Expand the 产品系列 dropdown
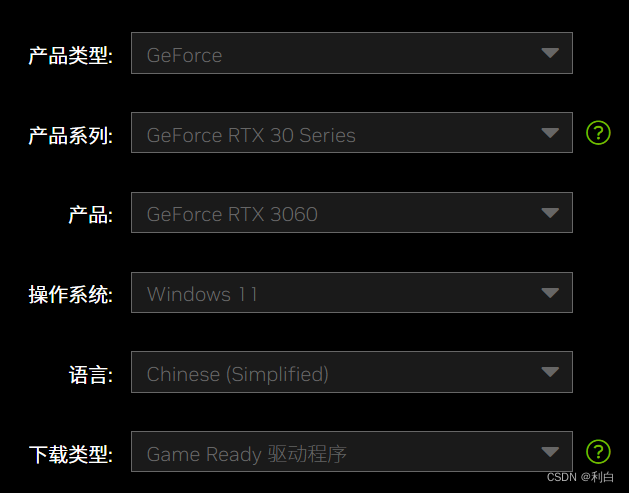The width and height of the screenshot is (629, 493). 351,133
